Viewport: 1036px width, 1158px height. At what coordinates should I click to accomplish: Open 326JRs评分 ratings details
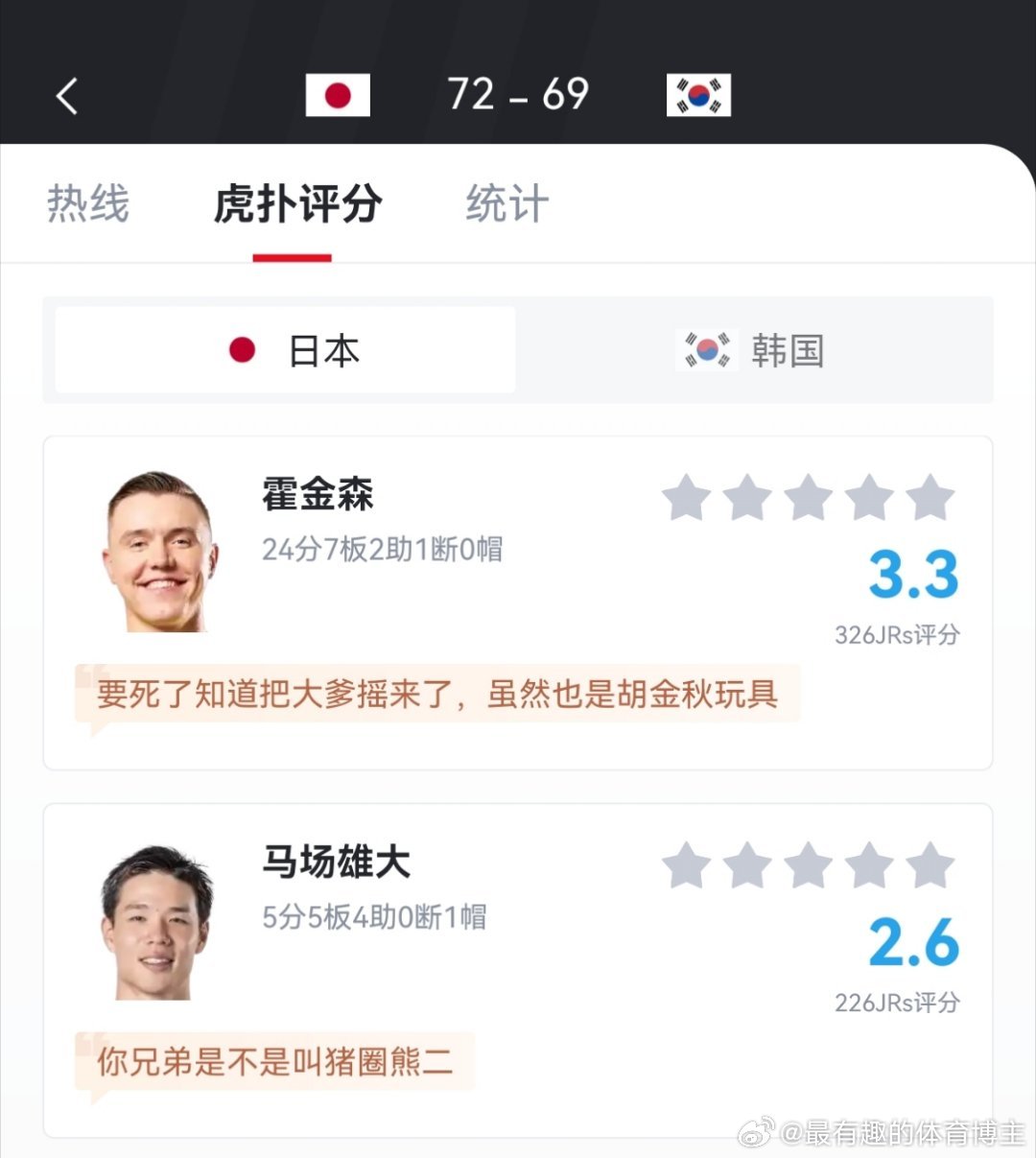(x=897, y=633)
